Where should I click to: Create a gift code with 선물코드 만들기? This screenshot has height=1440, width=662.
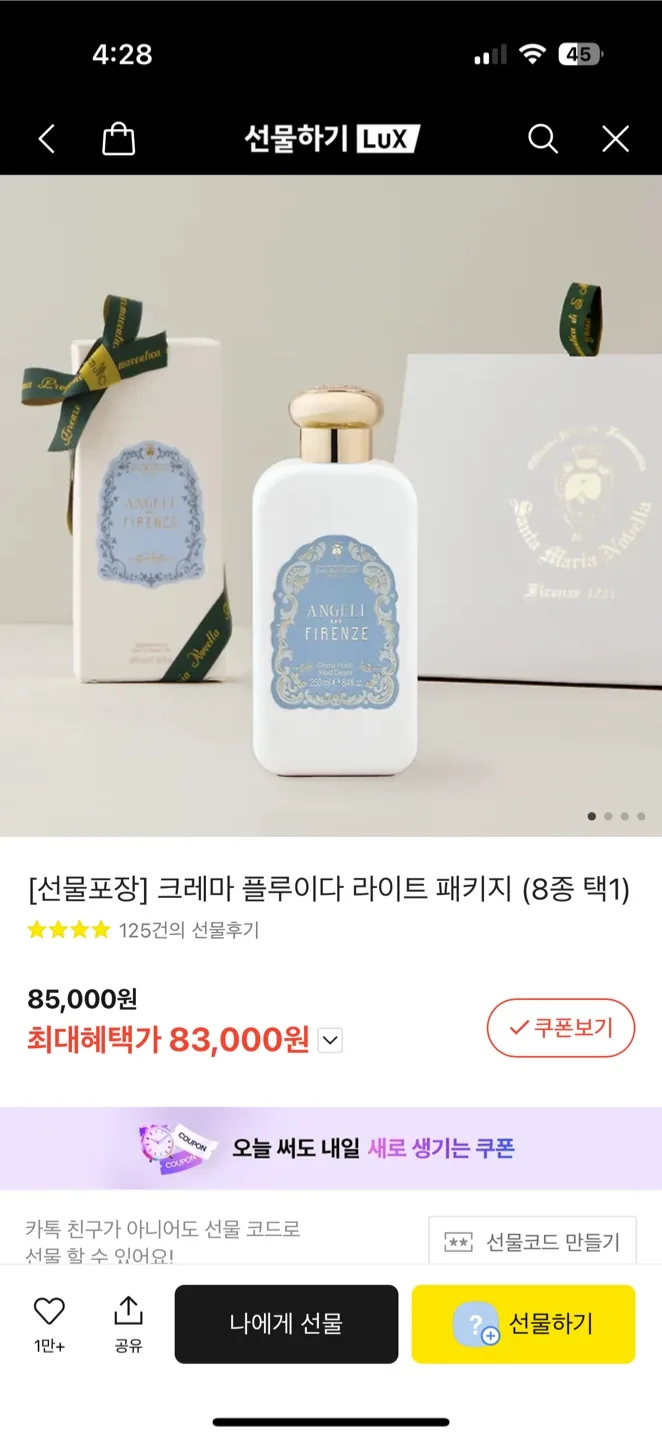pyautogui.click(x=532, y=1242)
